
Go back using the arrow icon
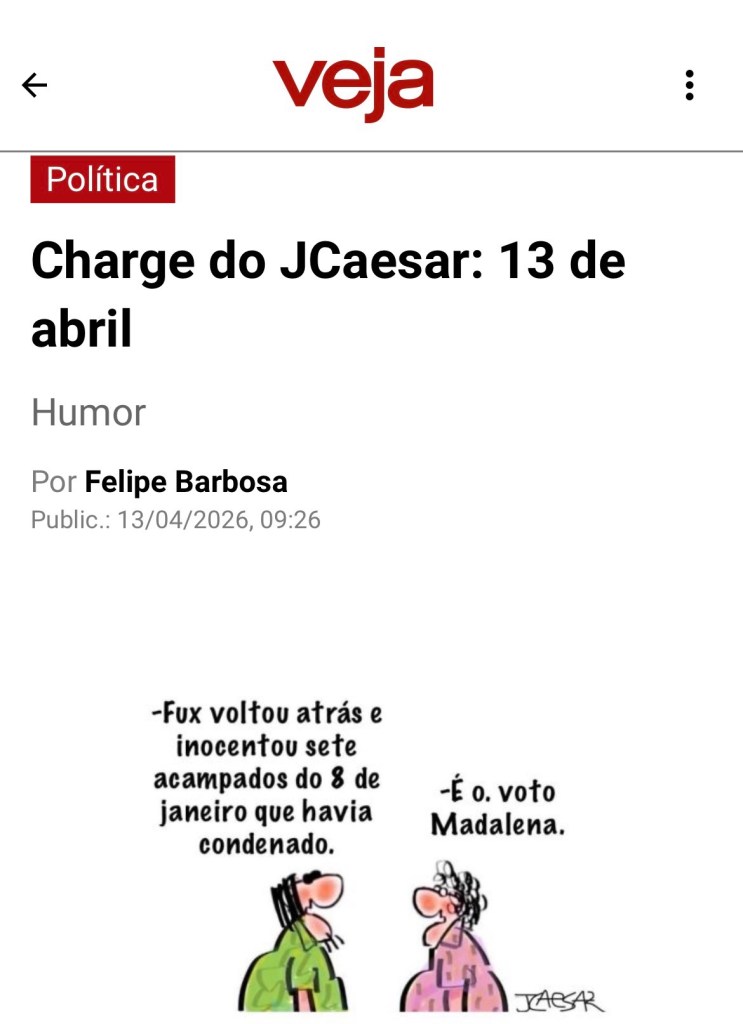(x=35, y=86)
